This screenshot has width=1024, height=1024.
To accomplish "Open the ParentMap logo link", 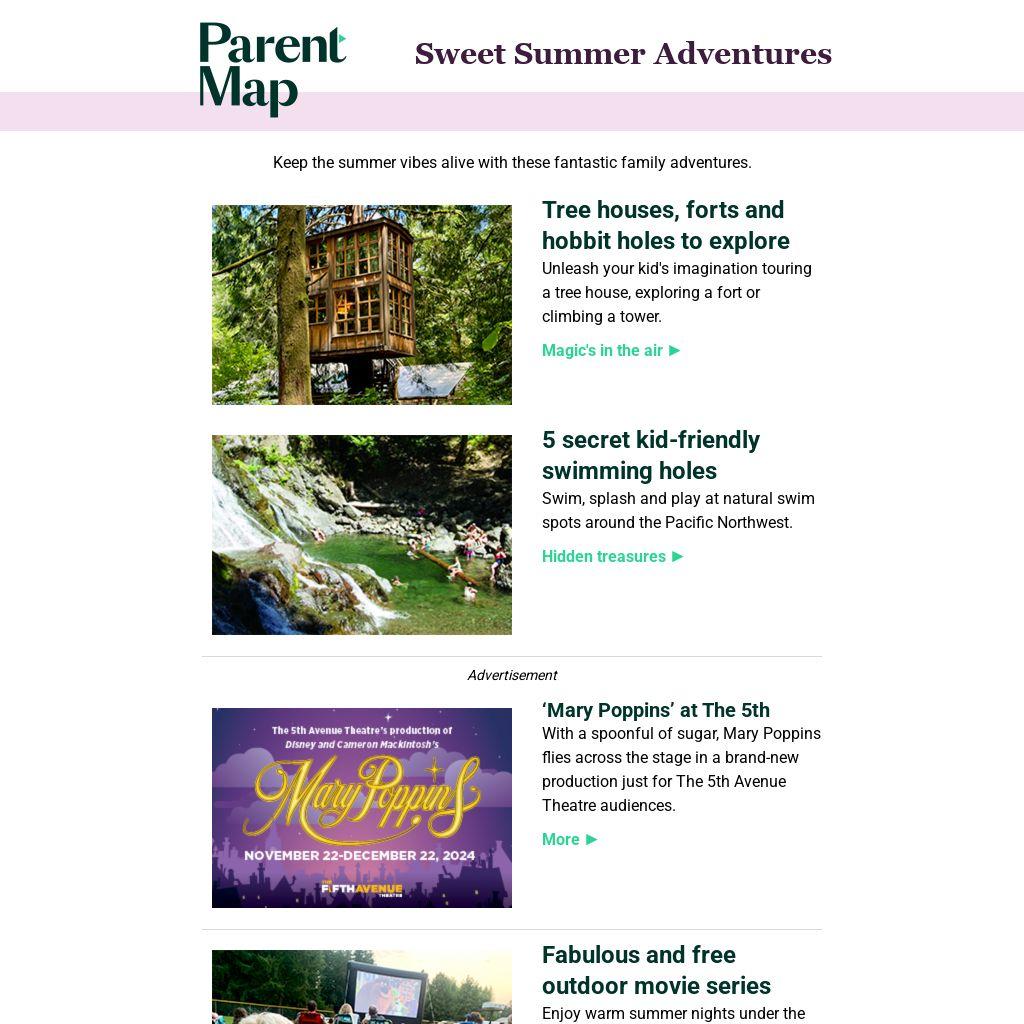I will click(x=272, y=68).
